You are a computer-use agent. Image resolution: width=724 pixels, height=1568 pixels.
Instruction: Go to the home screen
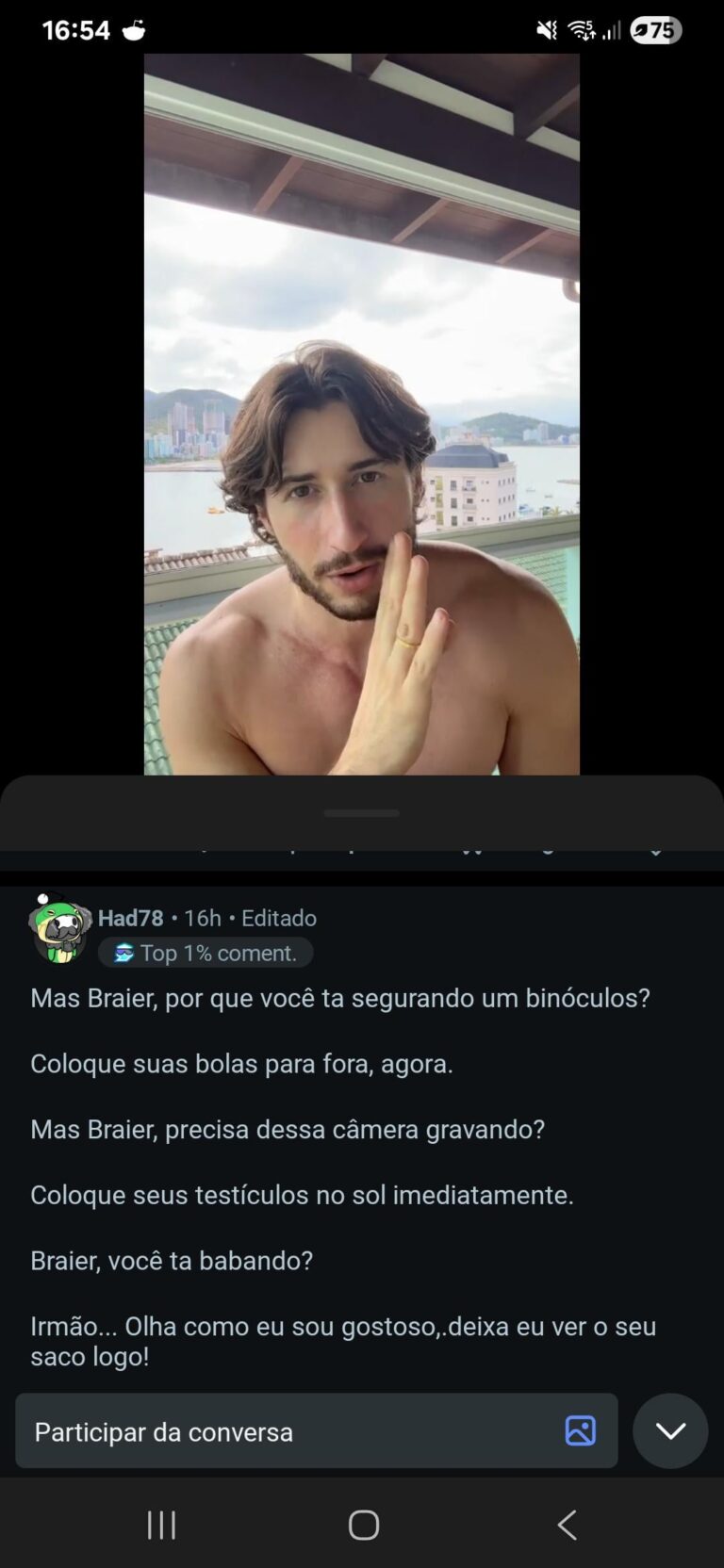coord(363,1525)
